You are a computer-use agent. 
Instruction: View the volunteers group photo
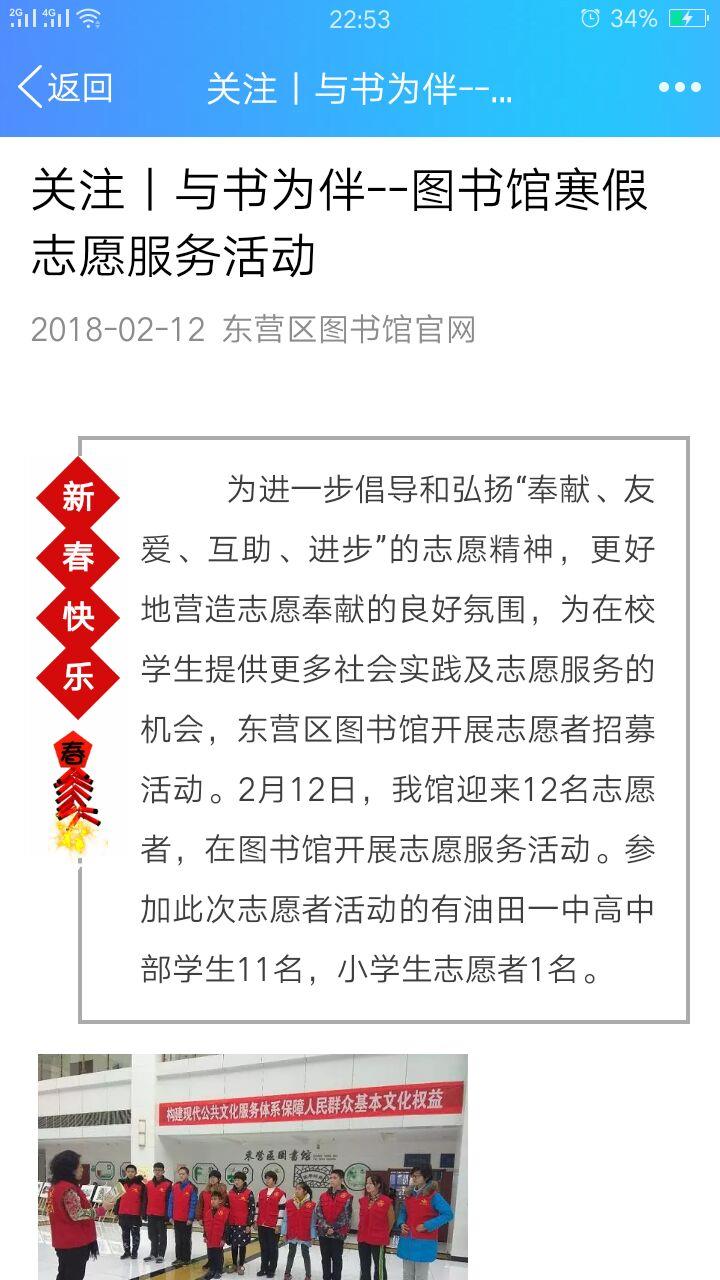coord(253,1166)
